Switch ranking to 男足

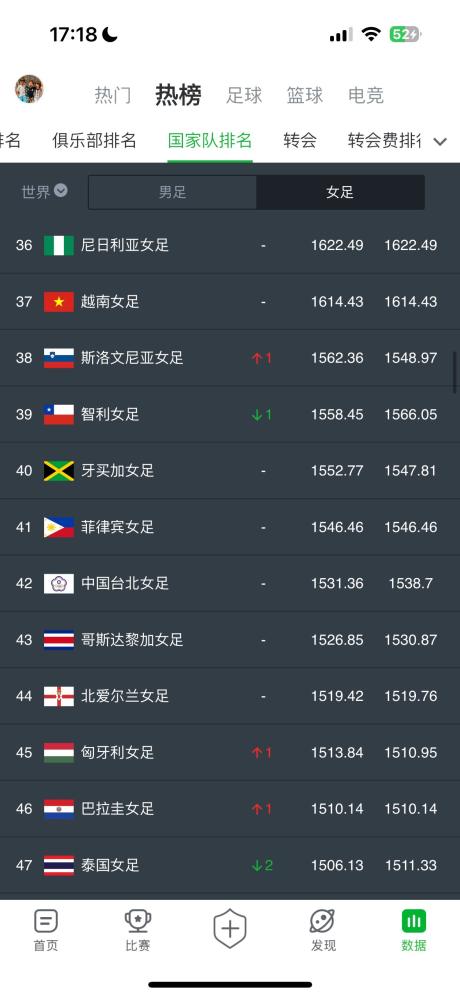click(x=172, y=192)
